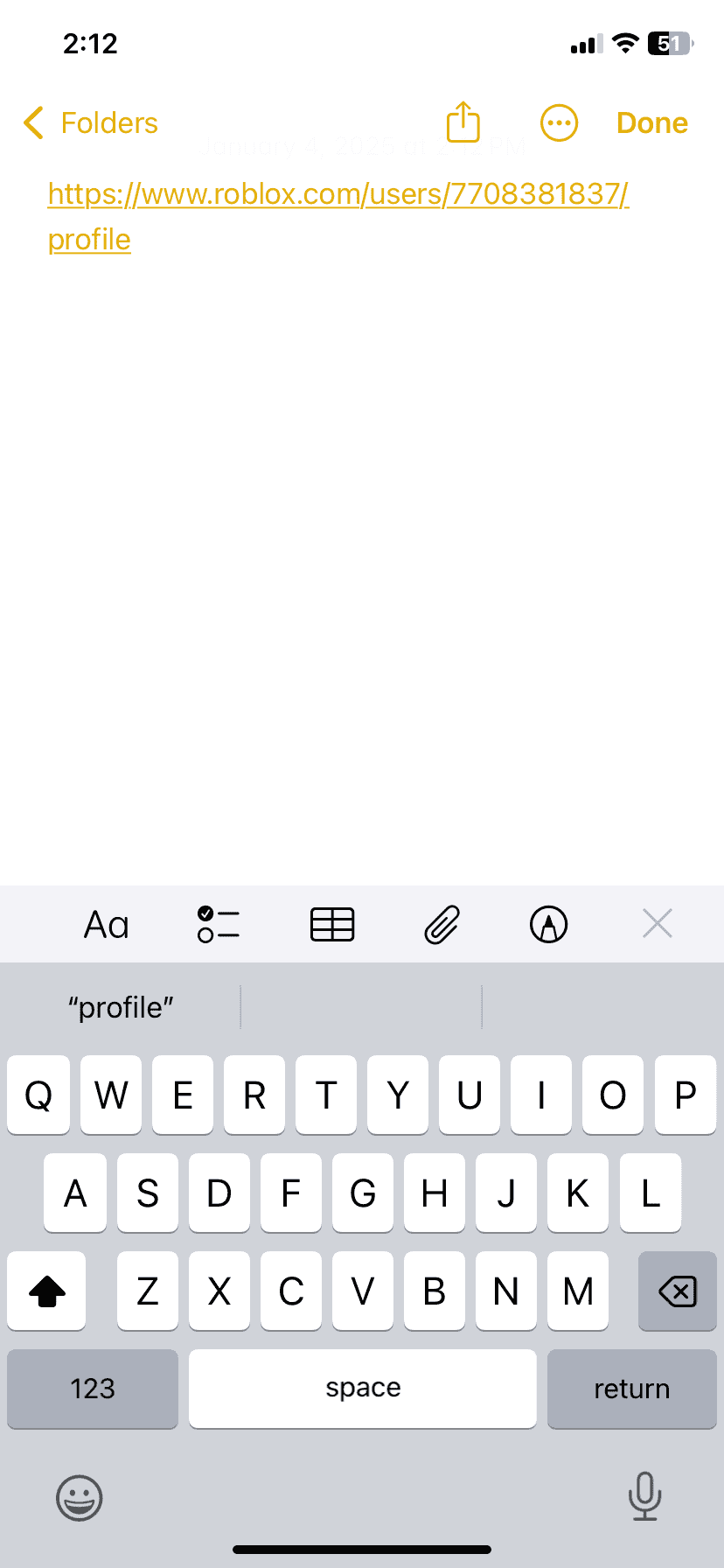Open the Aa text formatting options
724x1568 pixels.
(x=107, y=925)
